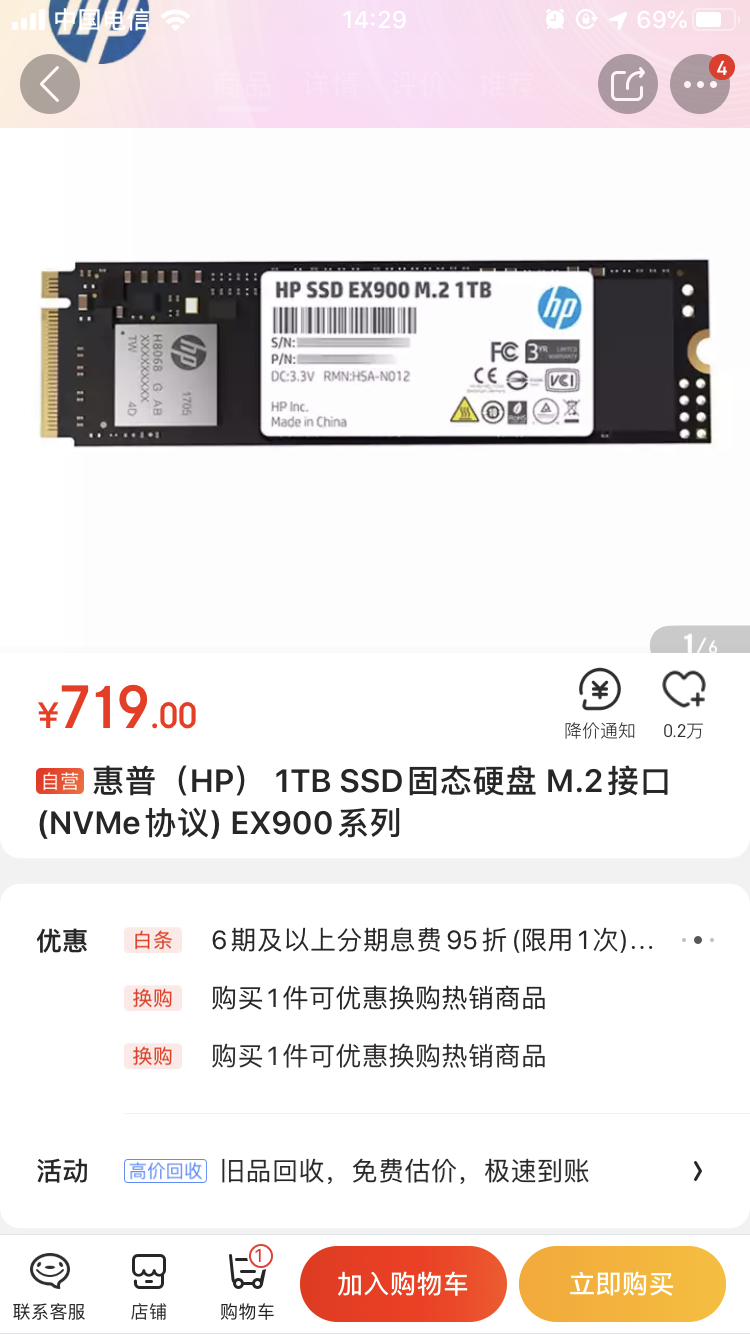Viewport: 750px width, 1334px height.
Task: Tap the first 换购 trade-in promotion tag
Action: 152,998
